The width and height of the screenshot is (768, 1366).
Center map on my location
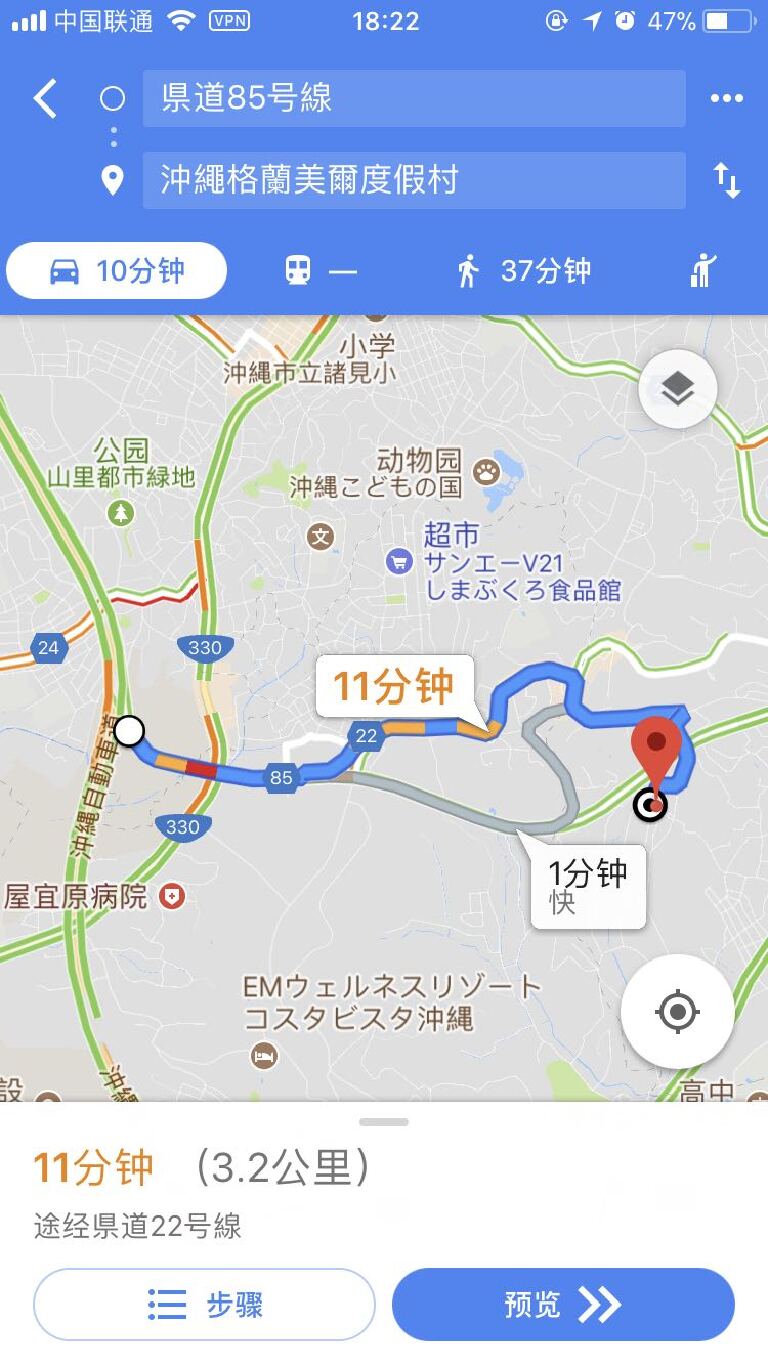click(677, 1012)
